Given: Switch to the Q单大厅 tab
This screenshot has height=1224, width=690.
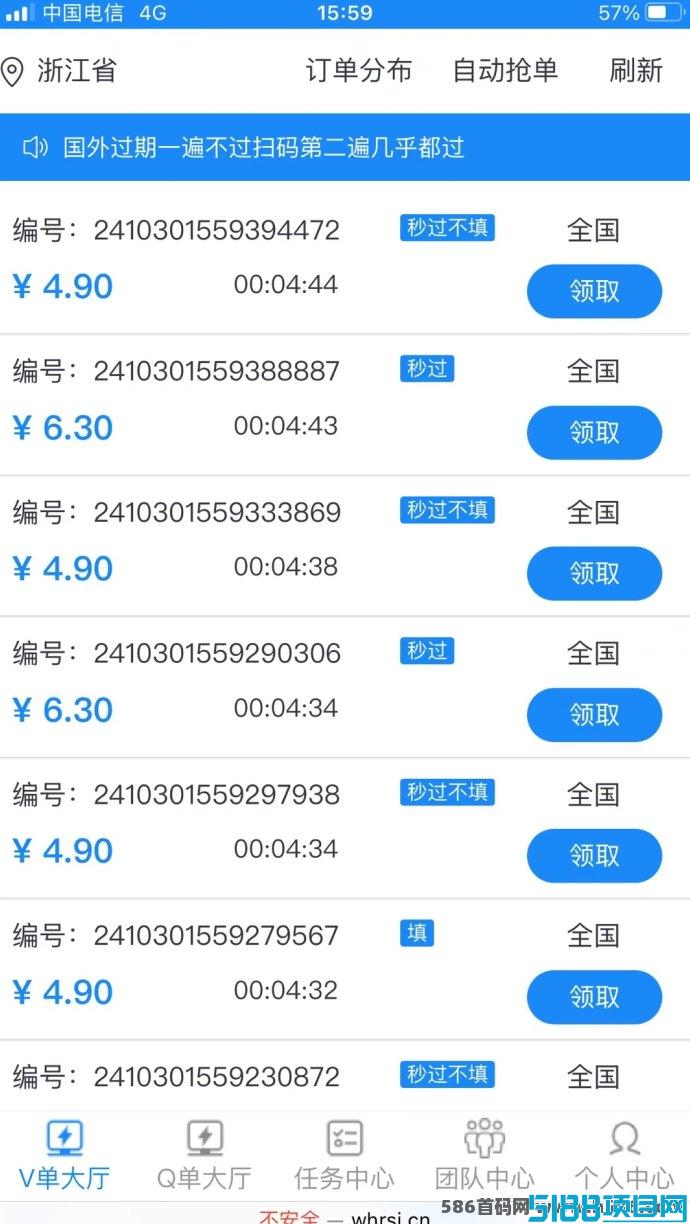Looking at the screenshot, I should [x=204, y=1156].
